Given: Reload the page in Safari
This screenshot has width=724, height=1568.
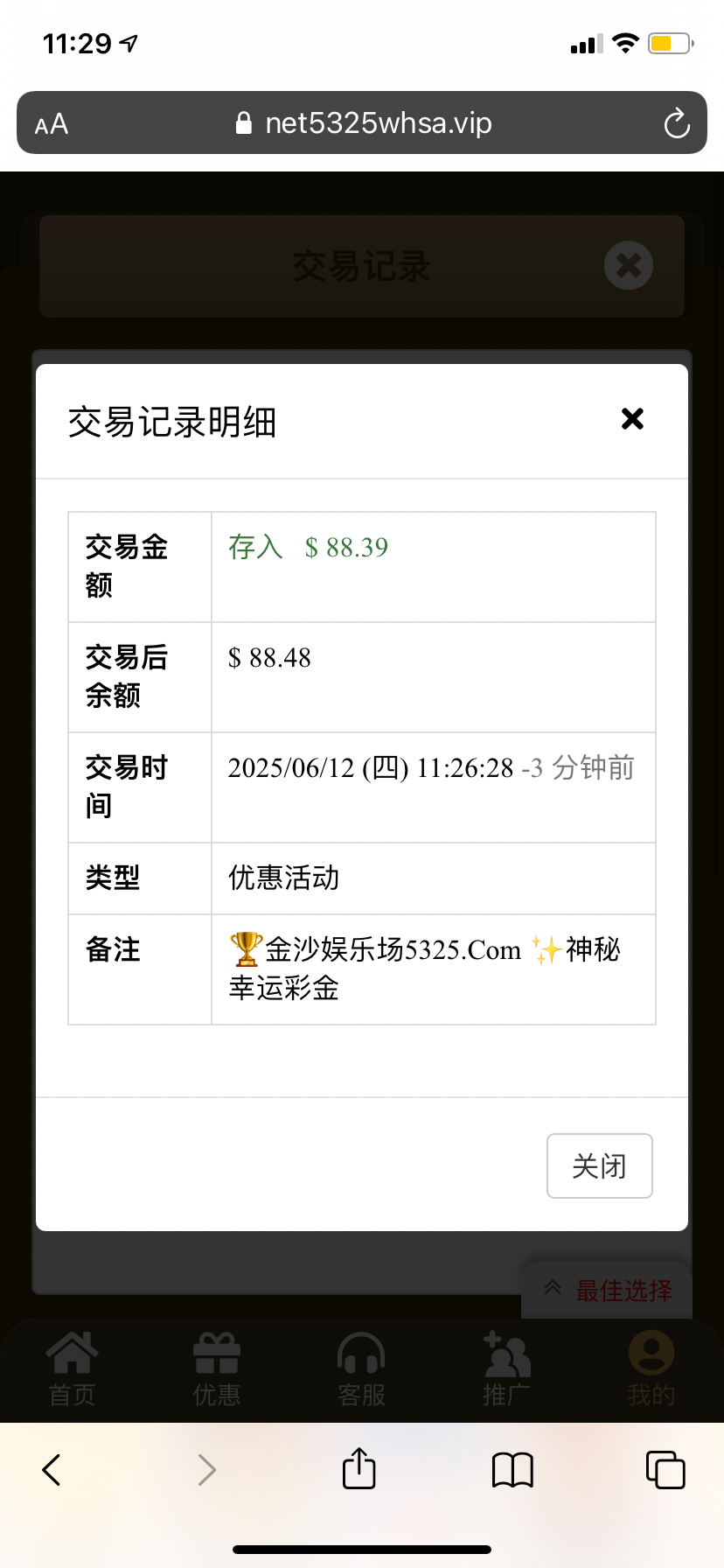Looking at the screenshot, I should (x=676, y=123).
